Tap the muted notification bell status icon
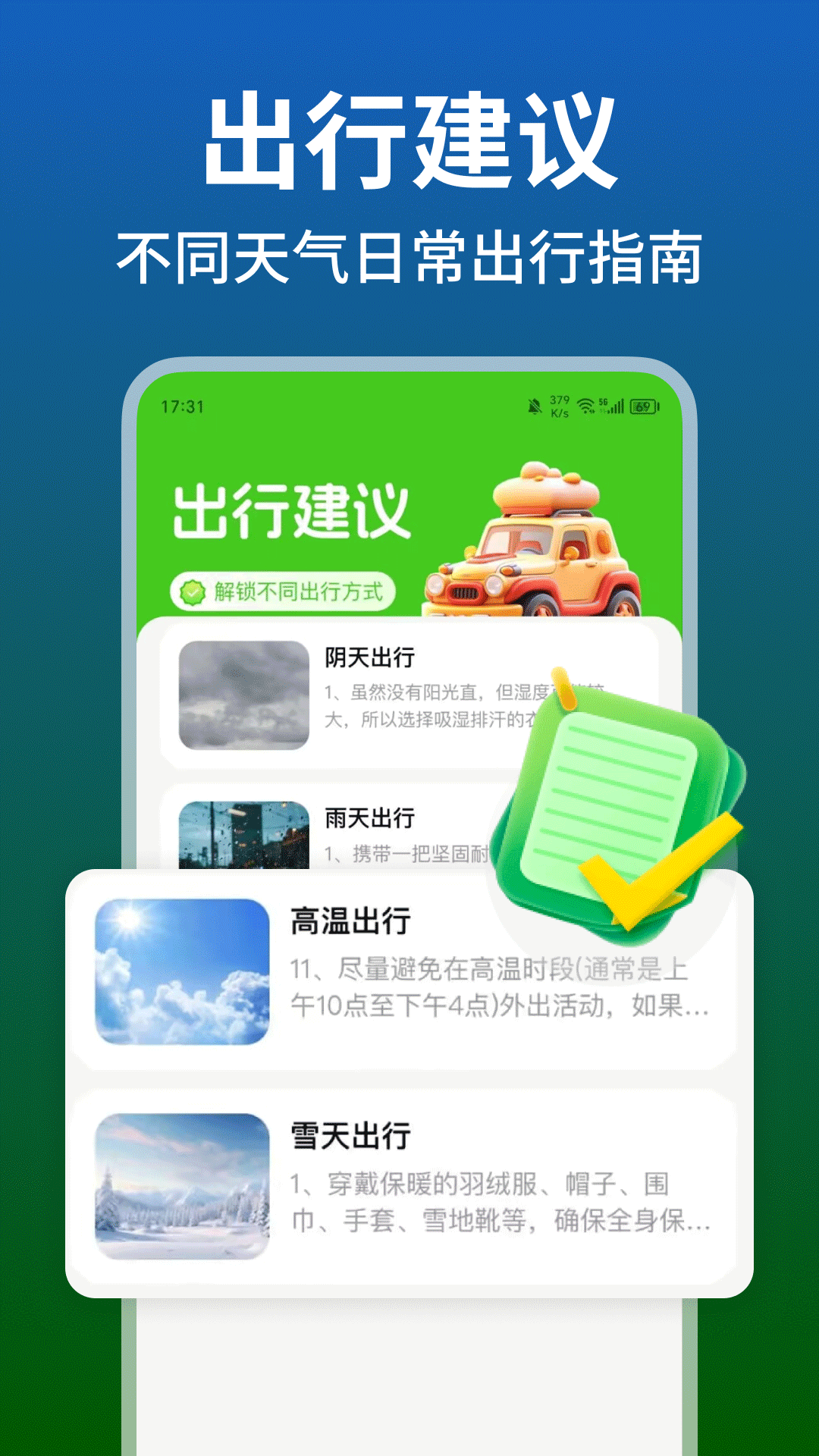 [535, 406]
